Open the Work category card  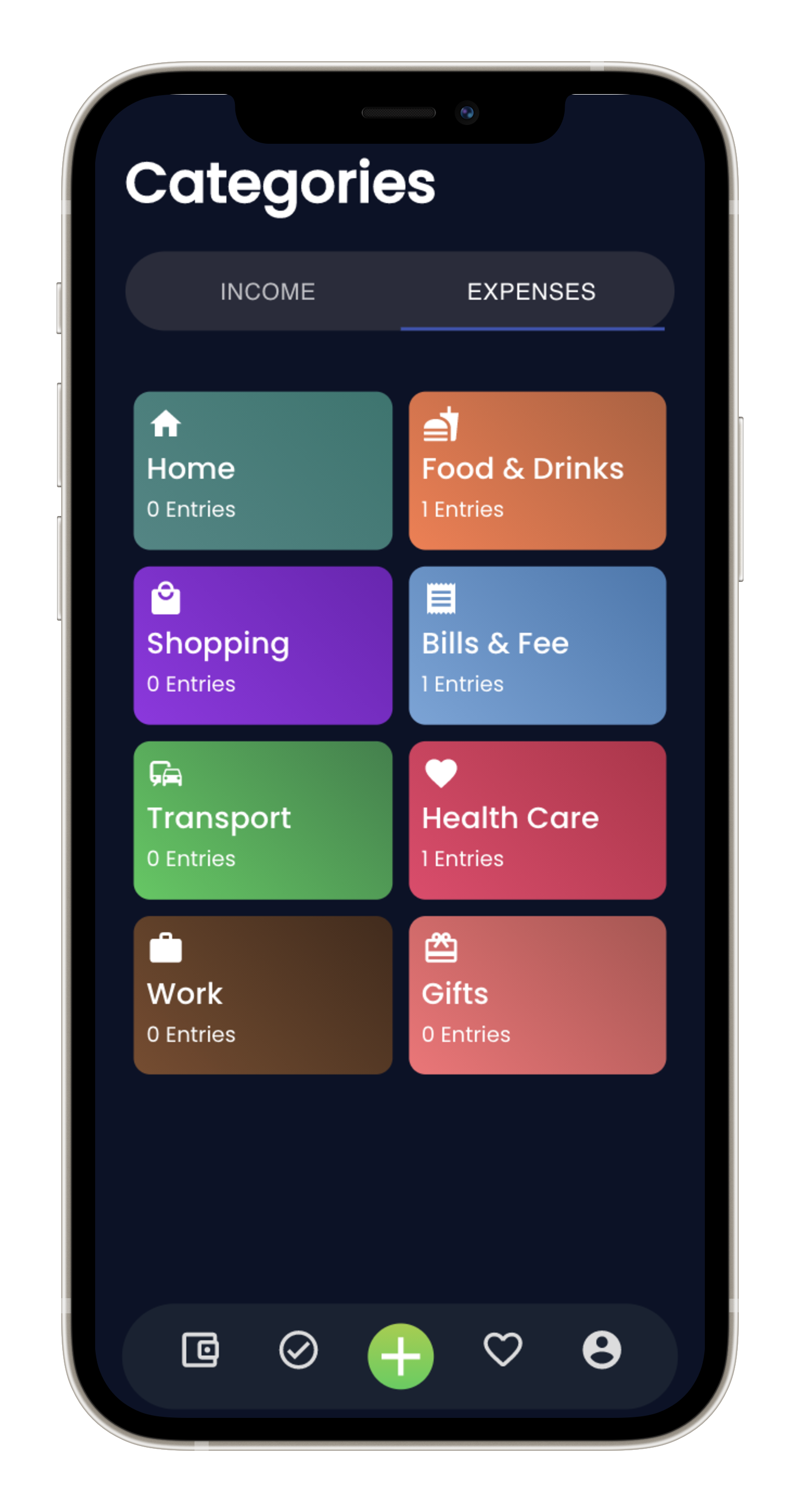tap(262, 995)
